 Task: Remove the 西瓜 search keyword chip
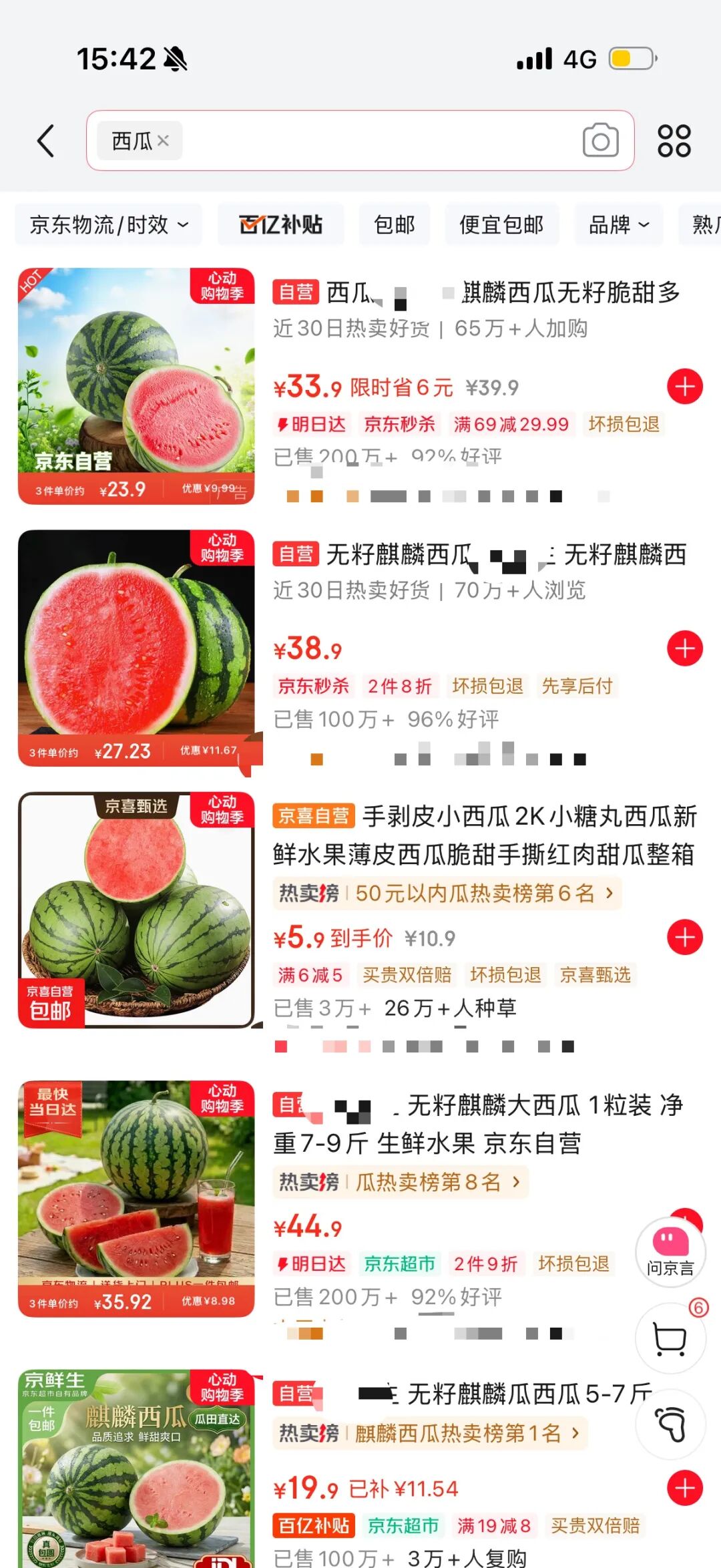(x=163, y=141)
